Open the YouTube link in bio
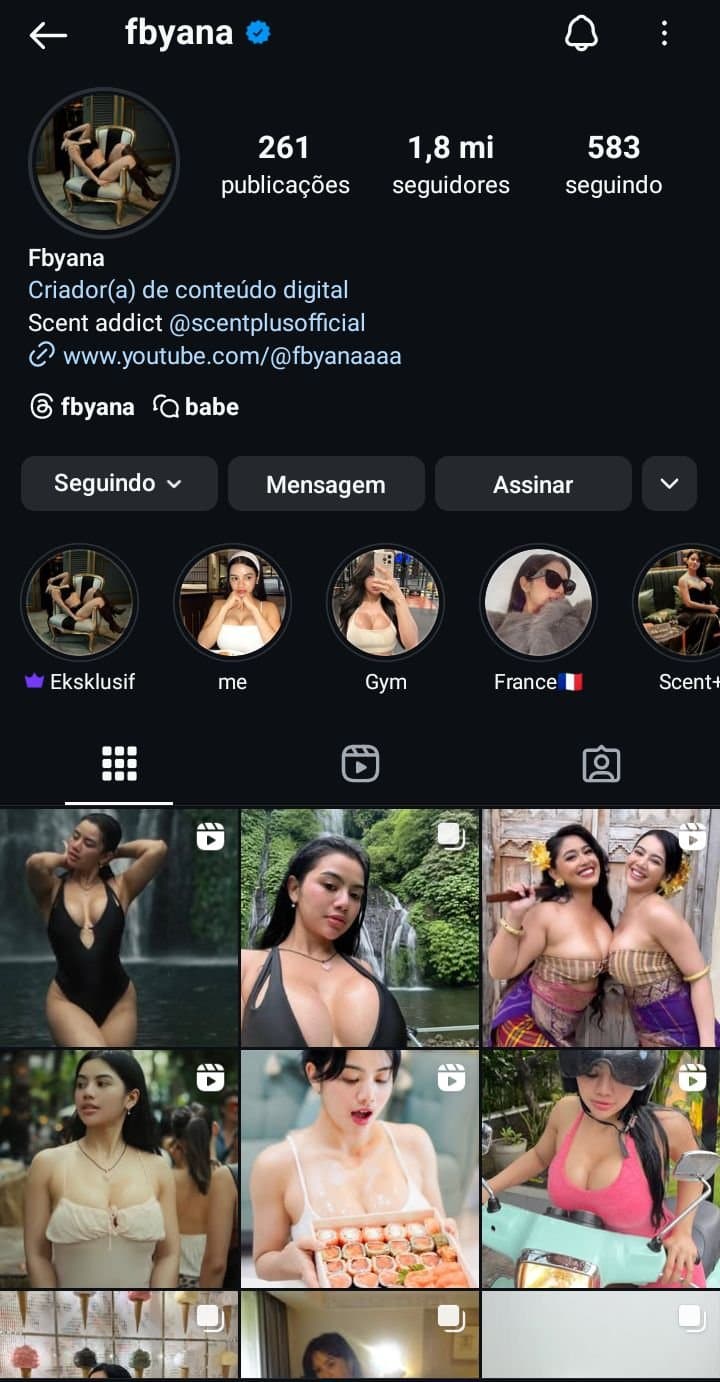 pos(231,356)
